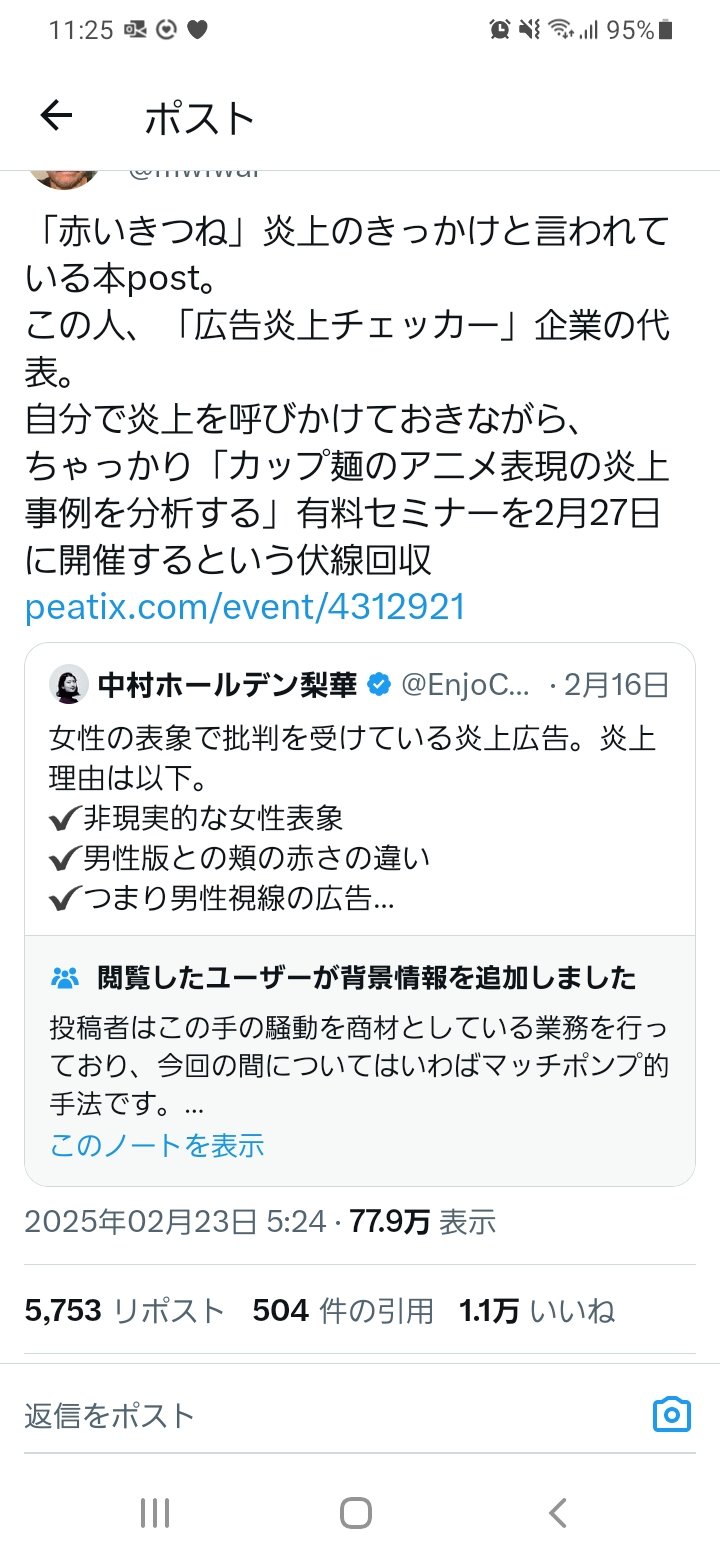This screenshot has height=1560, width=720.
Task: View the 5,753 リポスト list
Action: tap(125, 1310)
